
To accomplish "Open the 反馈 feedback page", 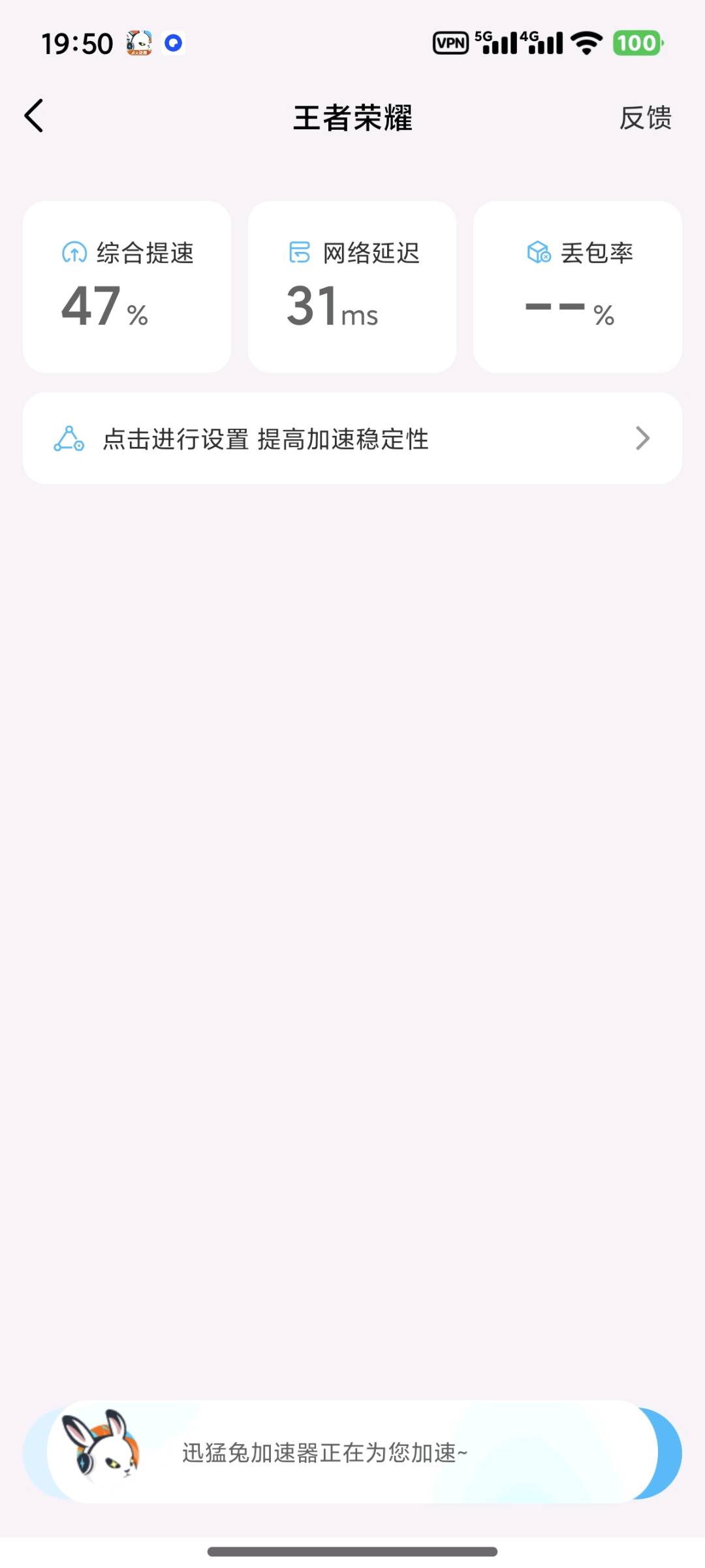I will 645,118.
